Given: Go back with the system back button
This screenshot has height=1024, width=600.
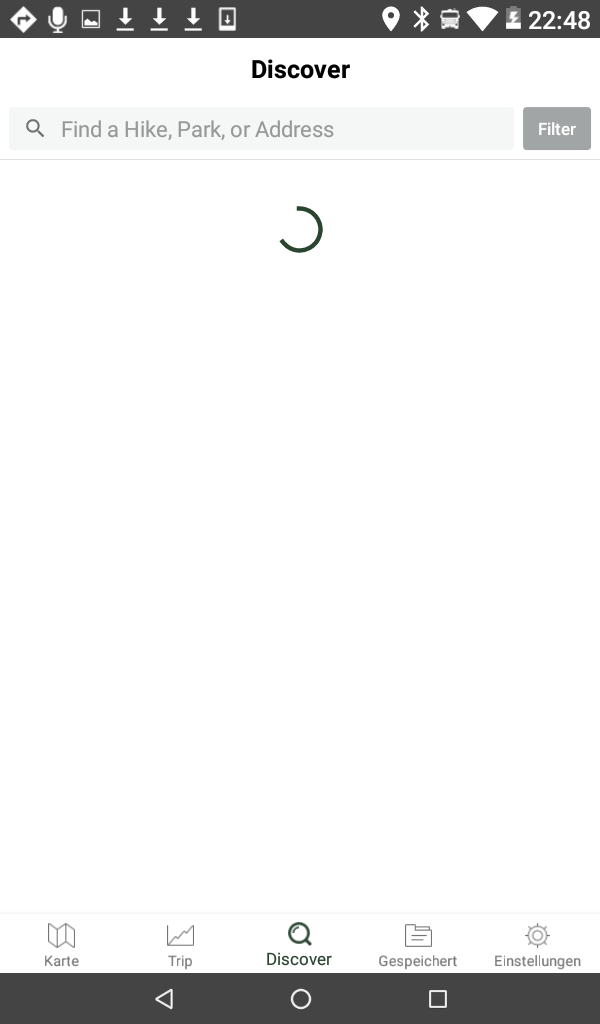Looking at the screenshot, I should [x=165, y=998].
